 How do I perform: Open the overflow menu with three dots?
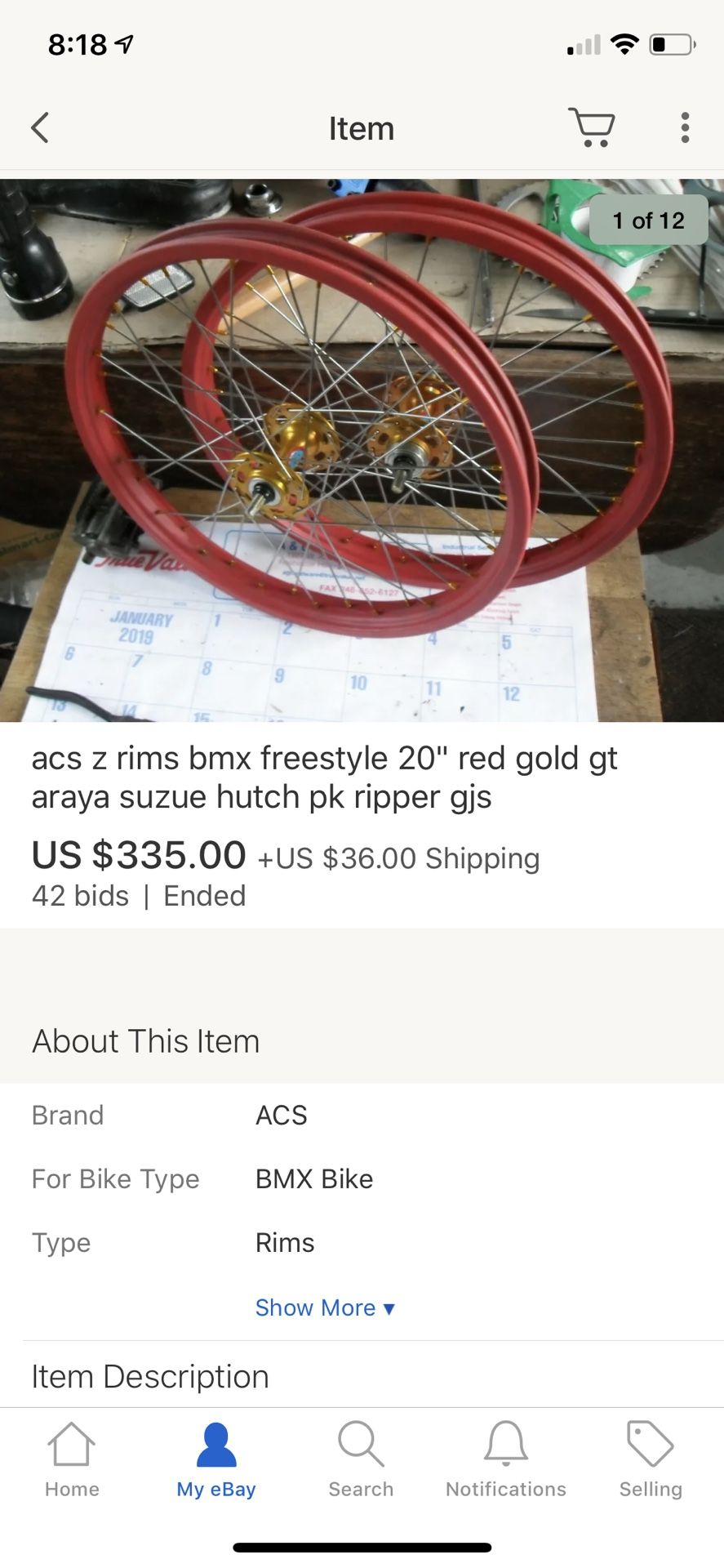(x=684, y=127)
